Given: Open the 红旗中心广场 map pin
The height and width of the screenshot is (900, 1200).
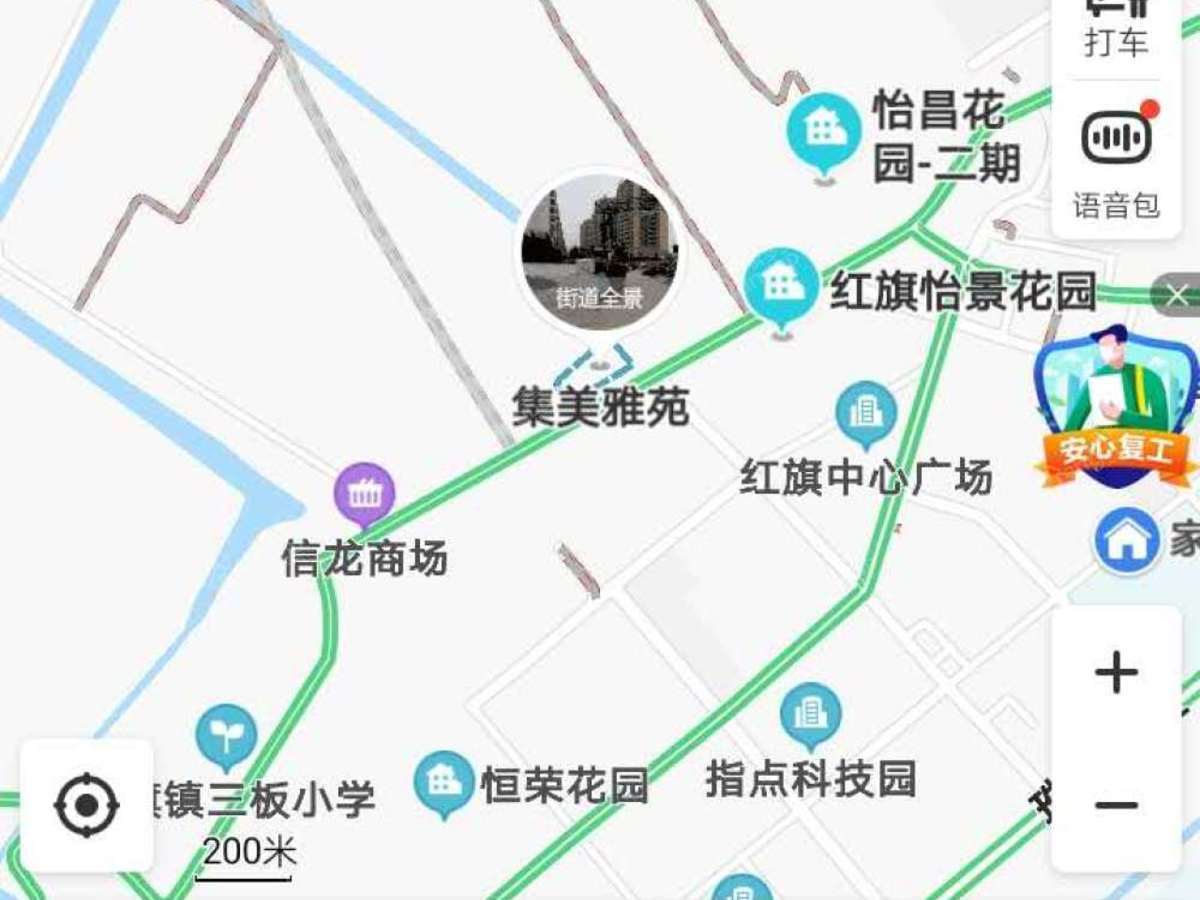Looking at the screenshot, I should [x=866, y=414].
